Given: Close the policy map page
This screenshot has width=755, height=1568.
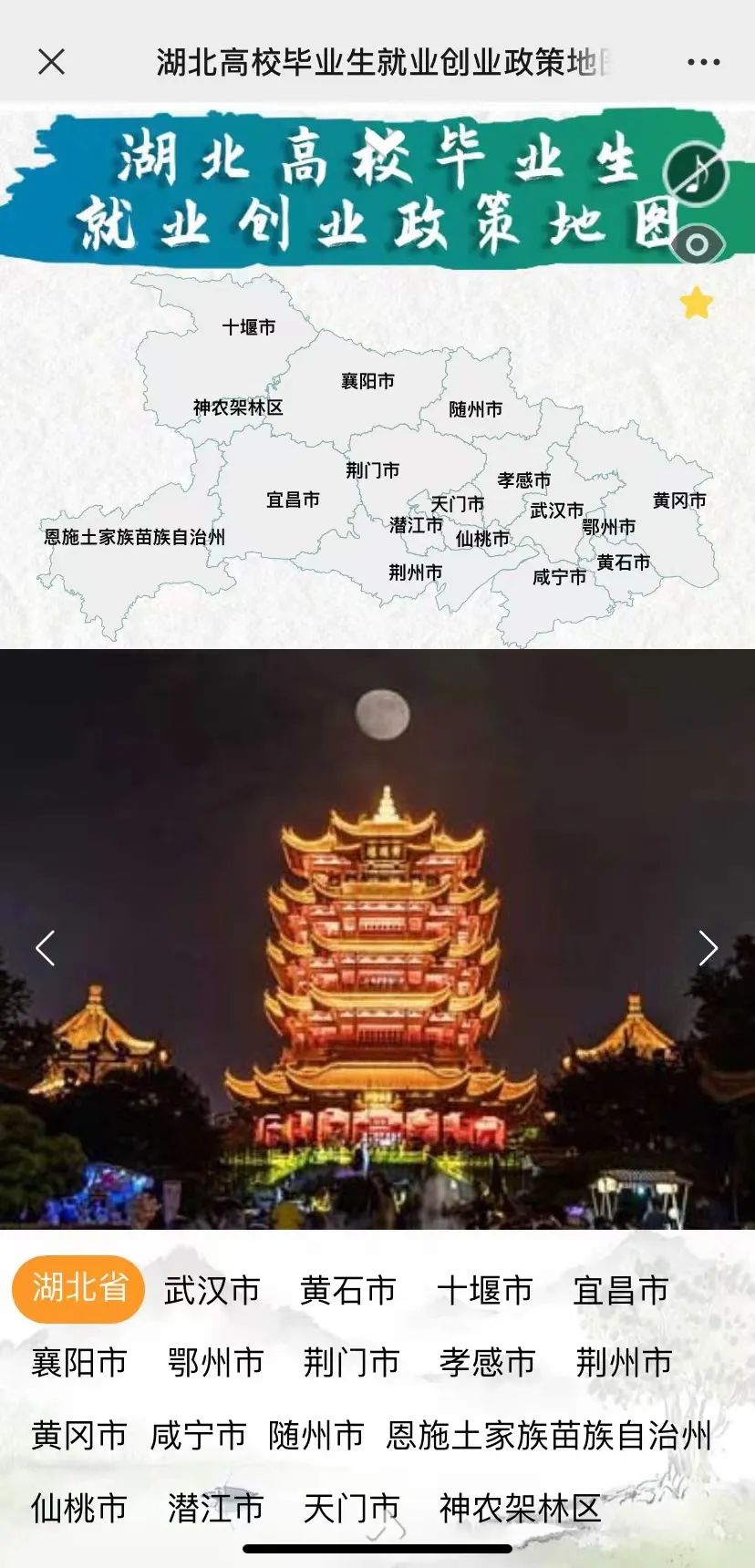Looking at the screenshot, I should pyautogui.click(x=51, y=62).
